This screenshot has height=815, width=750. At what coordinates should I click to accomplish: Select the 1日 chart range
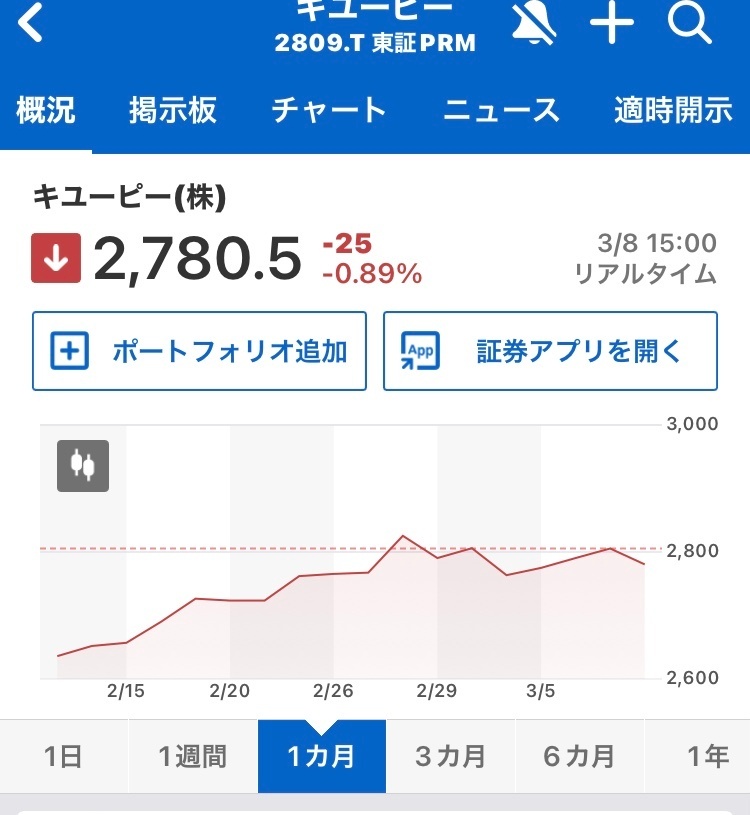(x=63, y=756)
